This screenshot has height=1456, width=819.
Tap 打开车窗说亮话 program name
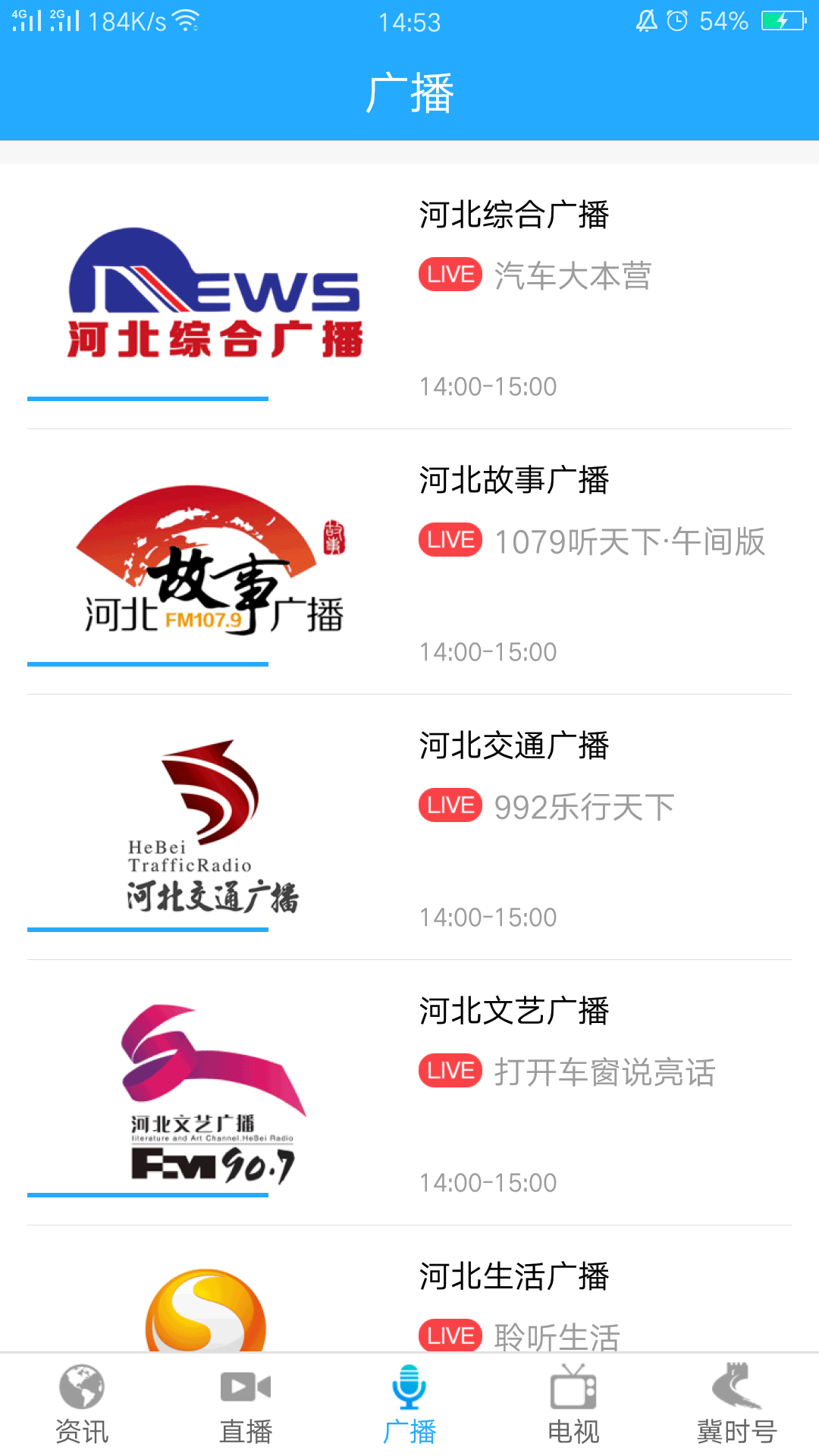[606, 1071]
